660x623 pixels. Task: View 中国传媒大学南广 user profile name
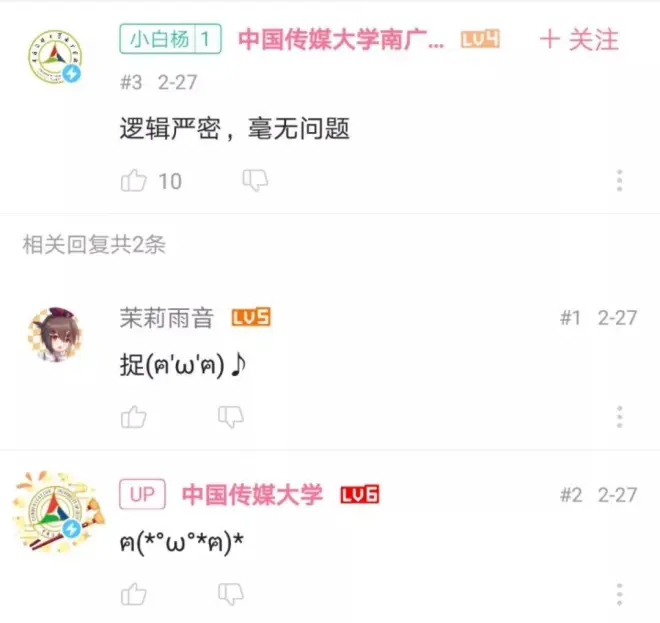[340, 40]
